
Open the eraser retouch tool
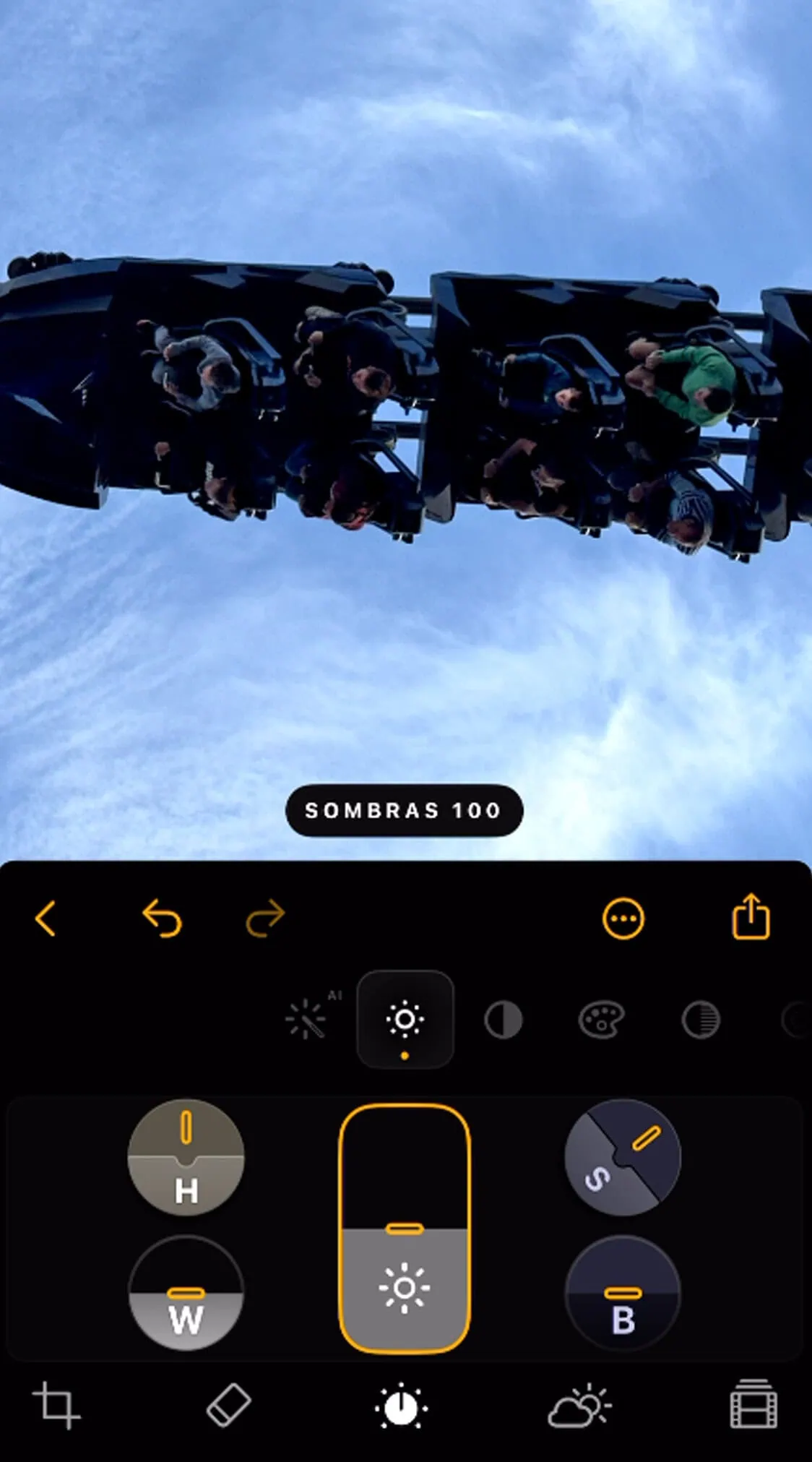[x=228, y=1405]
